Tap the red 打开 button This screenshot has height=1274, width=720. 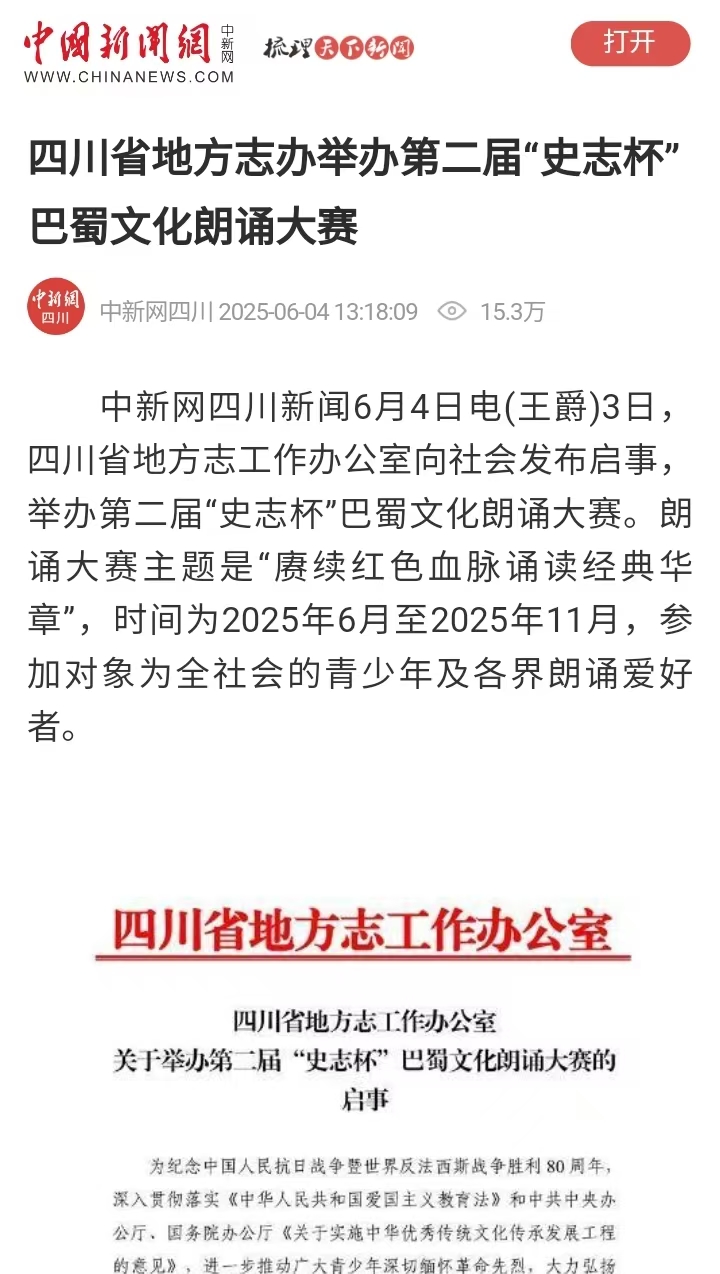(630, 43)
